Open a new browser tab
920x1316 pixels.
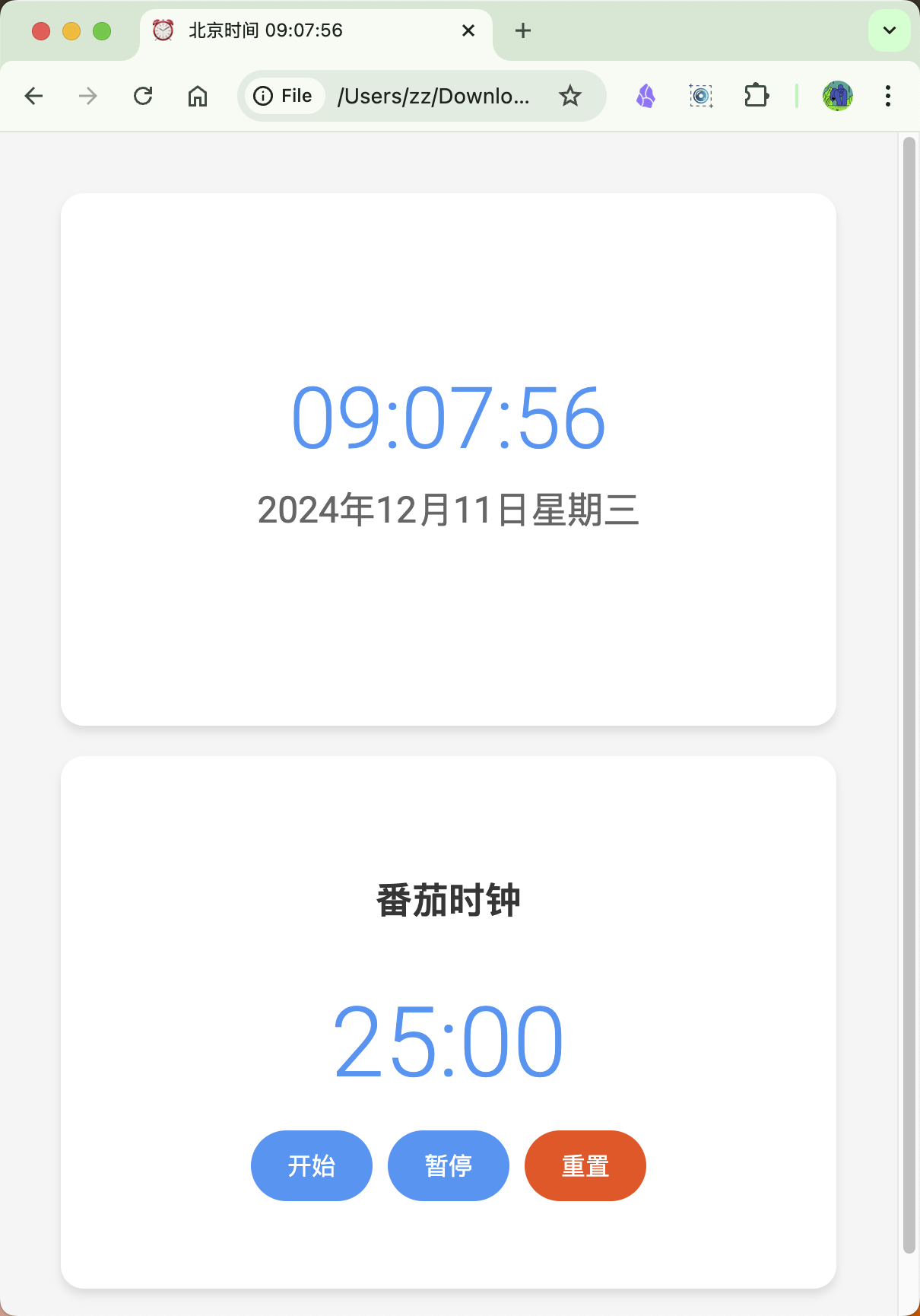(523, 30)
